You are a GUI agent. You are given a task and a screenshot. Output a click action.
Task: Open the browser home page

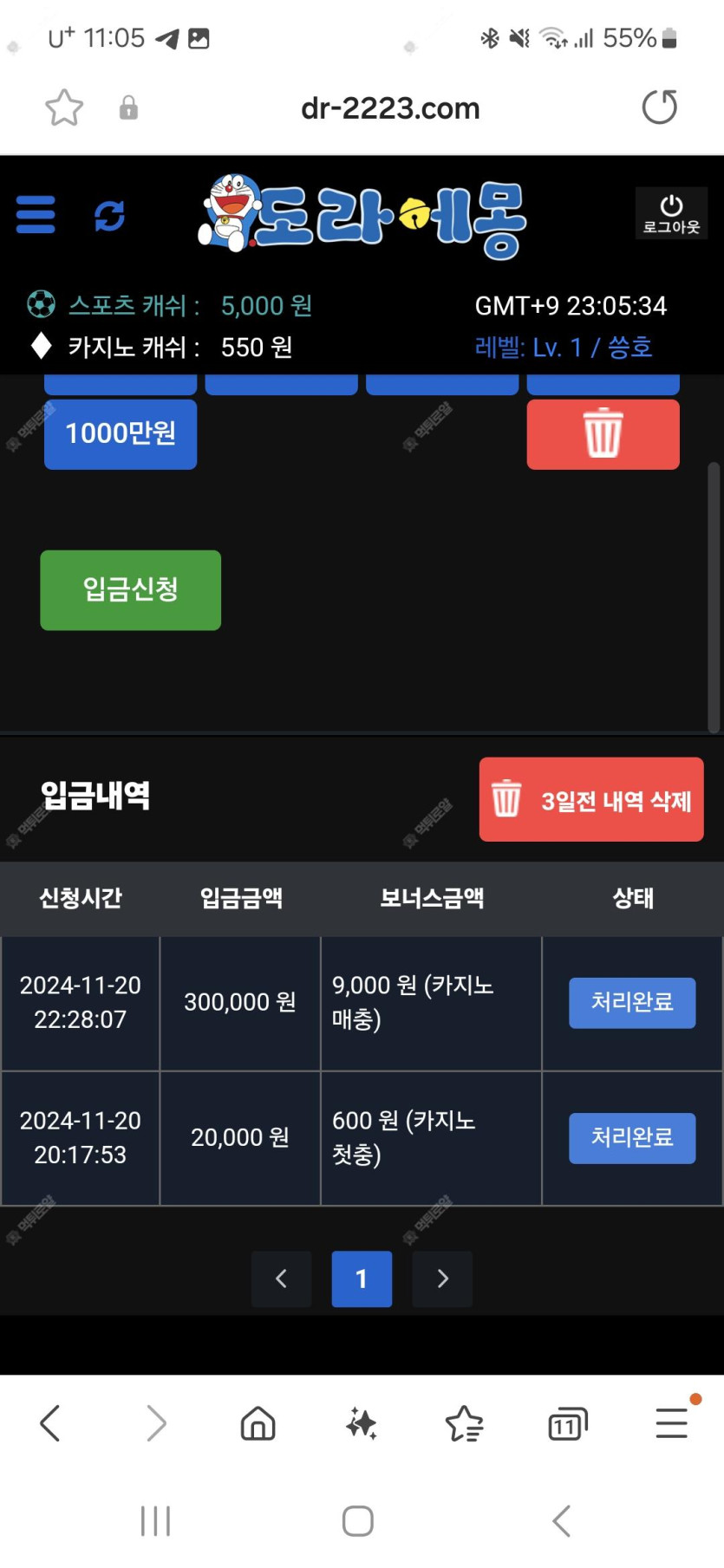click(258, 1422)
